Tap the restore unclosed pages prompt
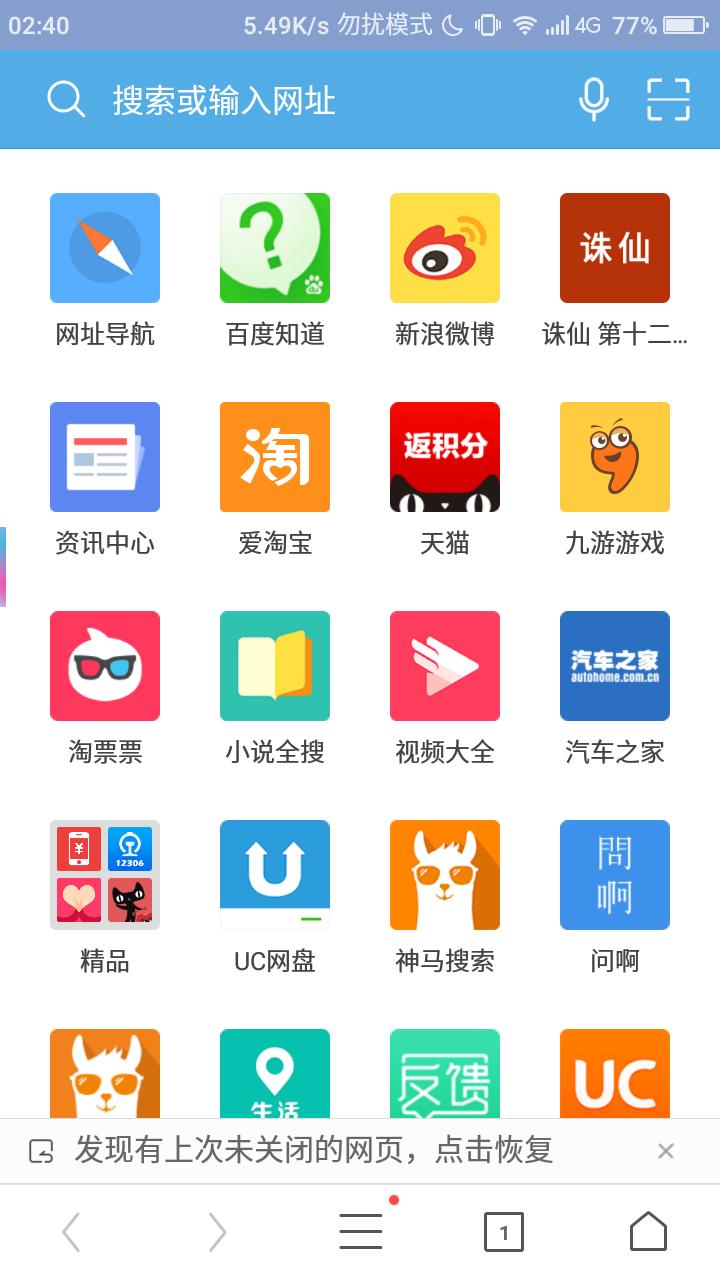Viewport: 720px width, 1280px height. point(313,1150)
